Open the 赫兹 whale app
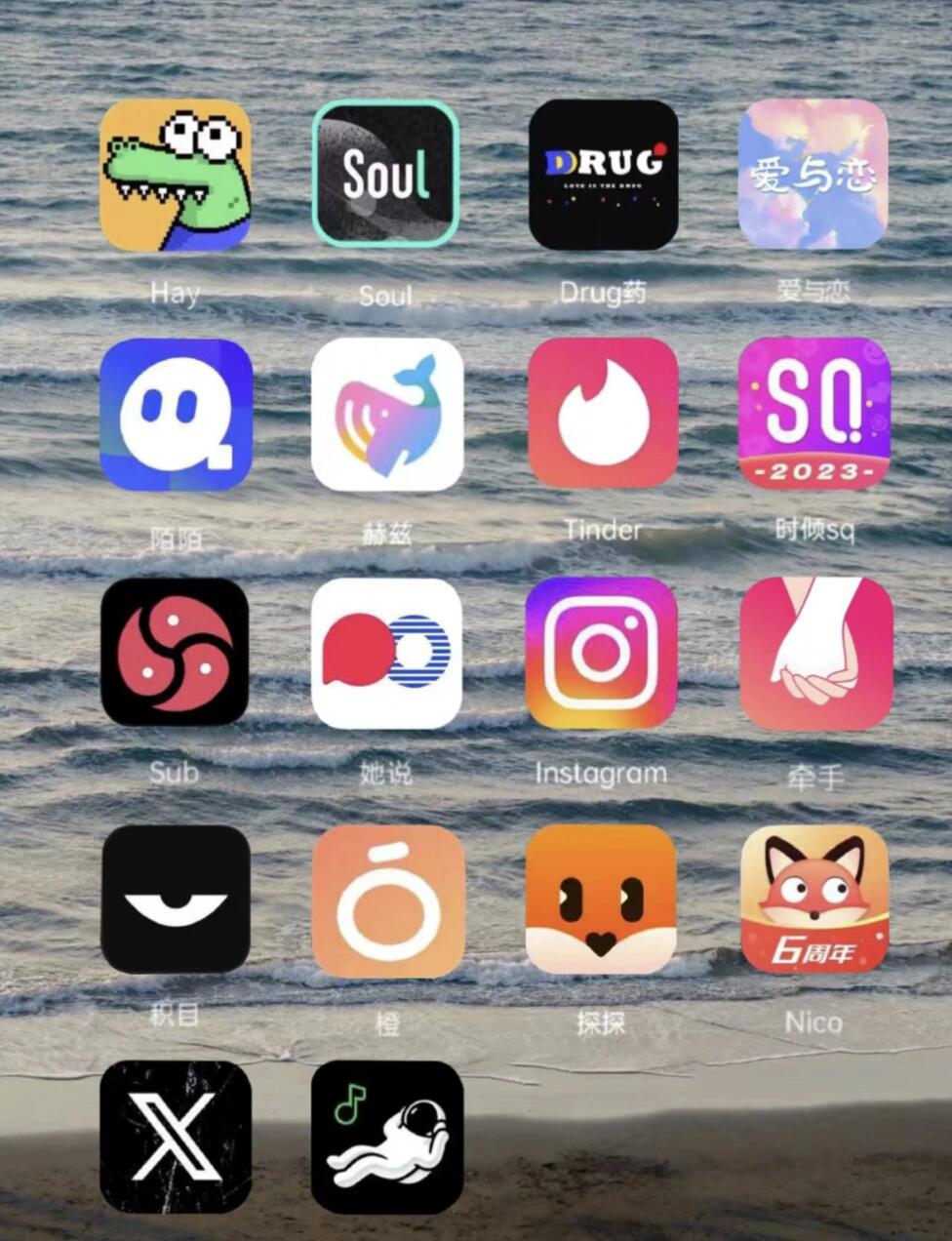Screen dimensions: 952x1241 point(386,415)
